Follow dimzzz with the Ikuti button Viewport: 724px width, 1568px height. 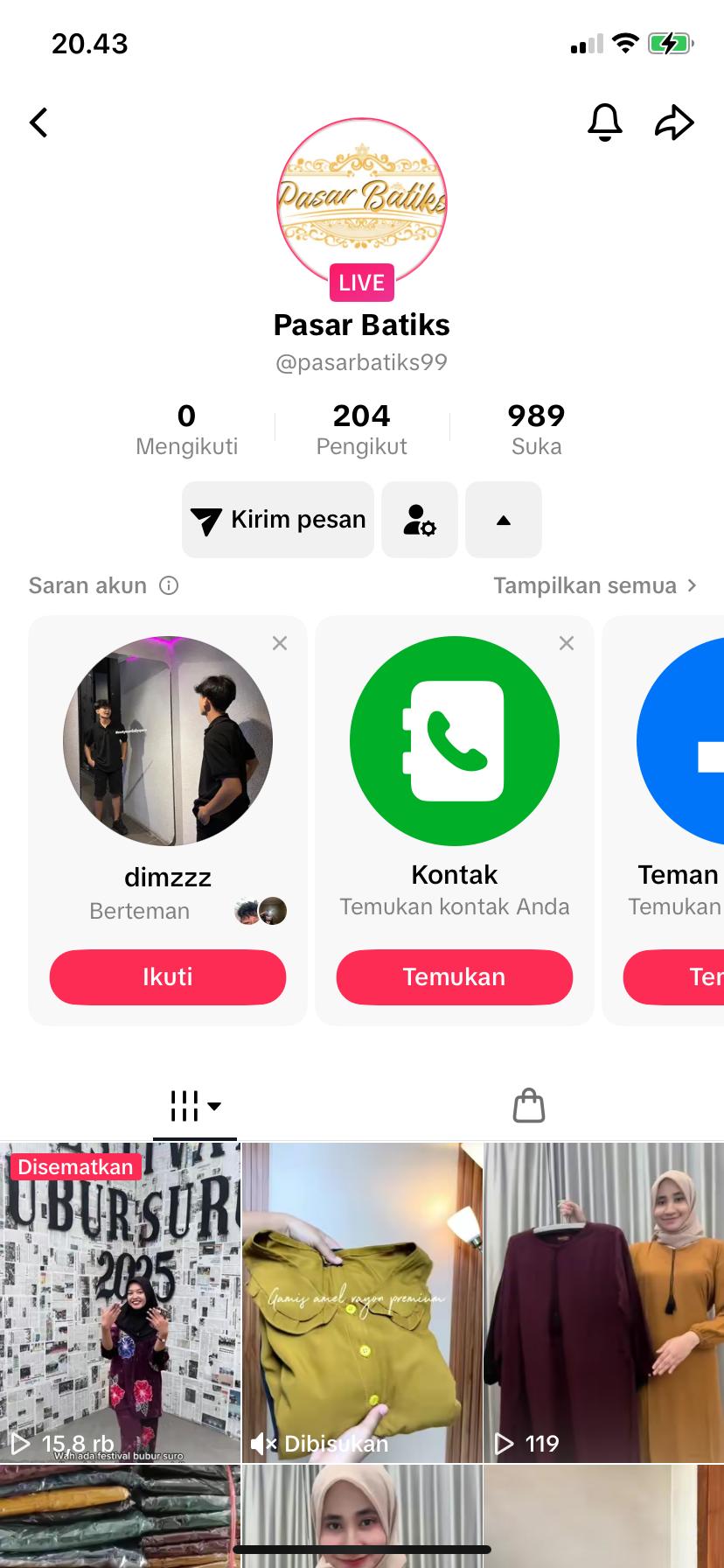tap(168, 976)
